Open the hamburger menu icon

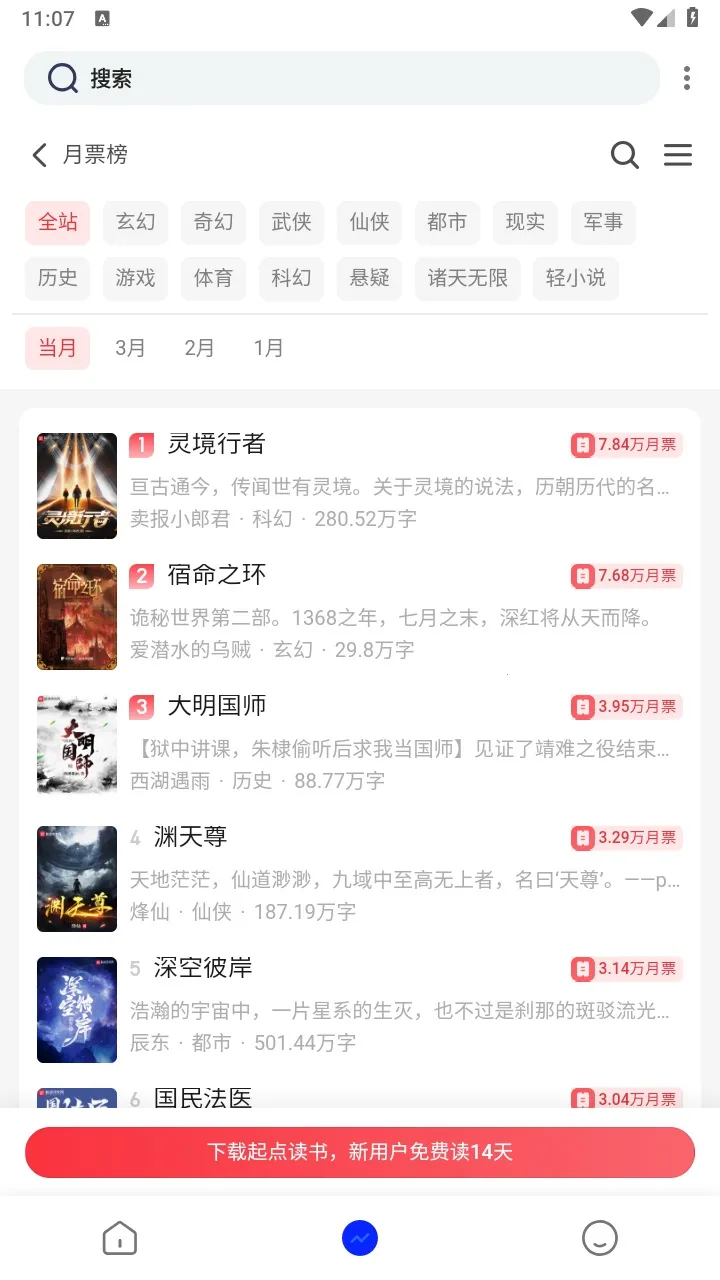tap(678, 155)
